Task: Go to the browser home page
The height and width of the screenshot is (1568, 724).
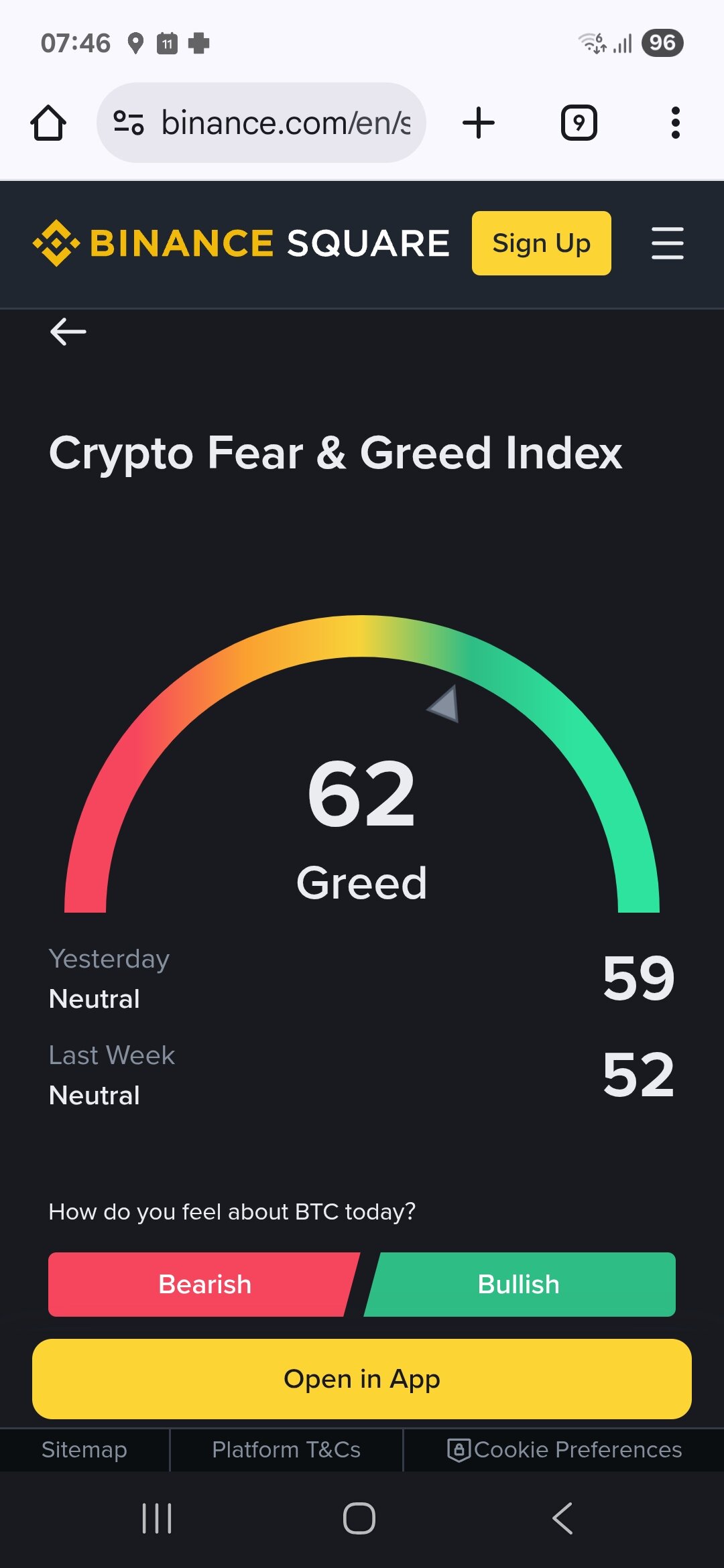Action: (x=48, y=123)
